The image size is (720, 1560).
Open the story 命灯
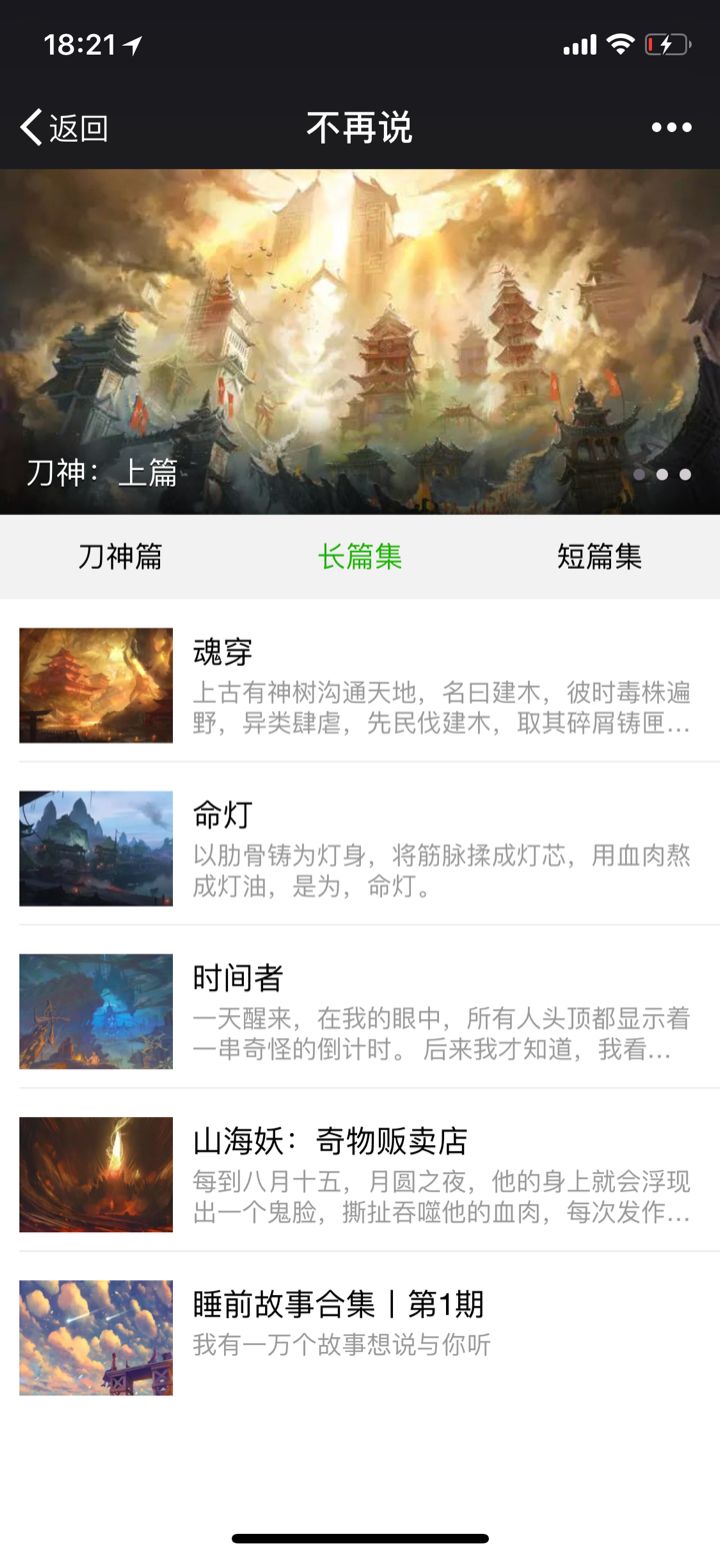pos(360,848)
